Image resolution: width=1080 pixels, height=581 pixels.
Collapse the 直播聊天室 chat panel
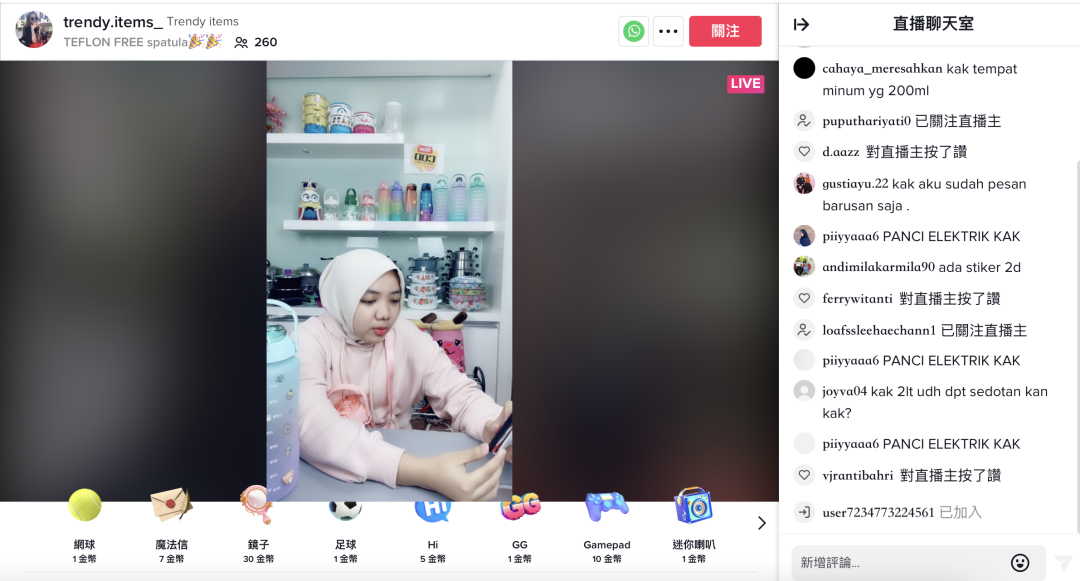coord(801,24)
